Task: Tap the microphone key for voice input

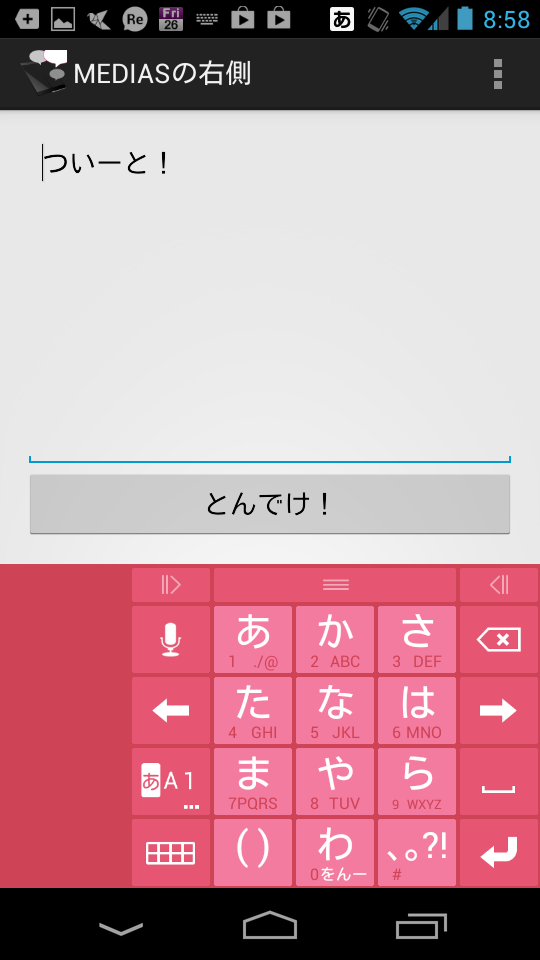Action: [x=171, y=640]
